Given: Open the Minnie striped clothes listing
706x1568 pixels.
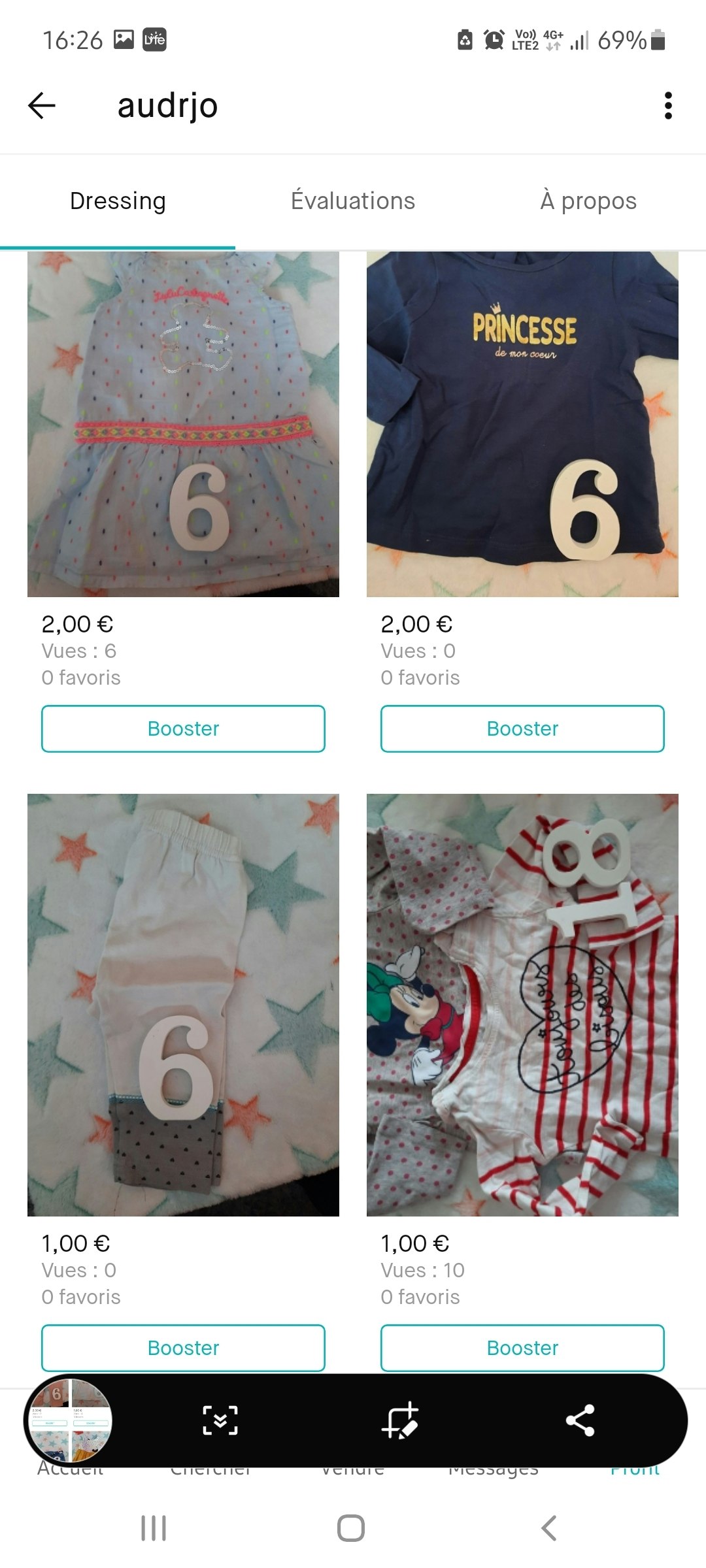Looking at the screenshot, I should pos(522,1005).
